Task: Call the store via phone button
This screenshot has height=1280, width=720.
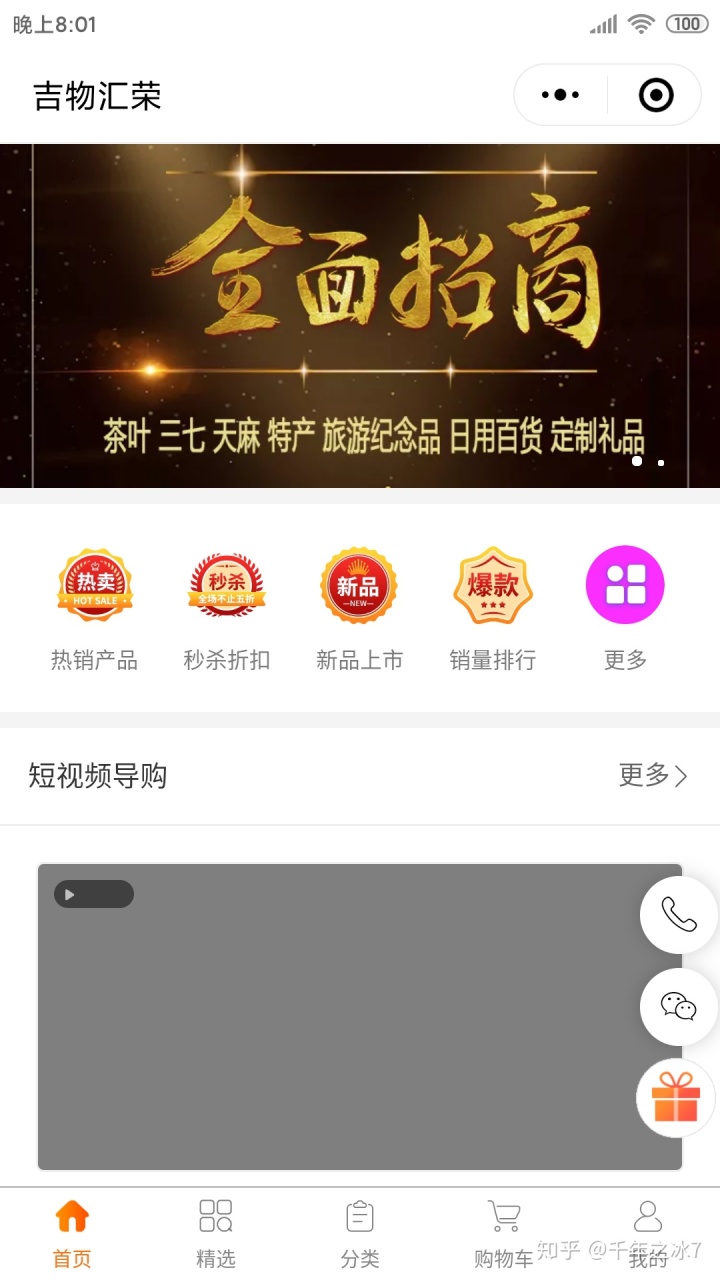Action: [678, 914]
